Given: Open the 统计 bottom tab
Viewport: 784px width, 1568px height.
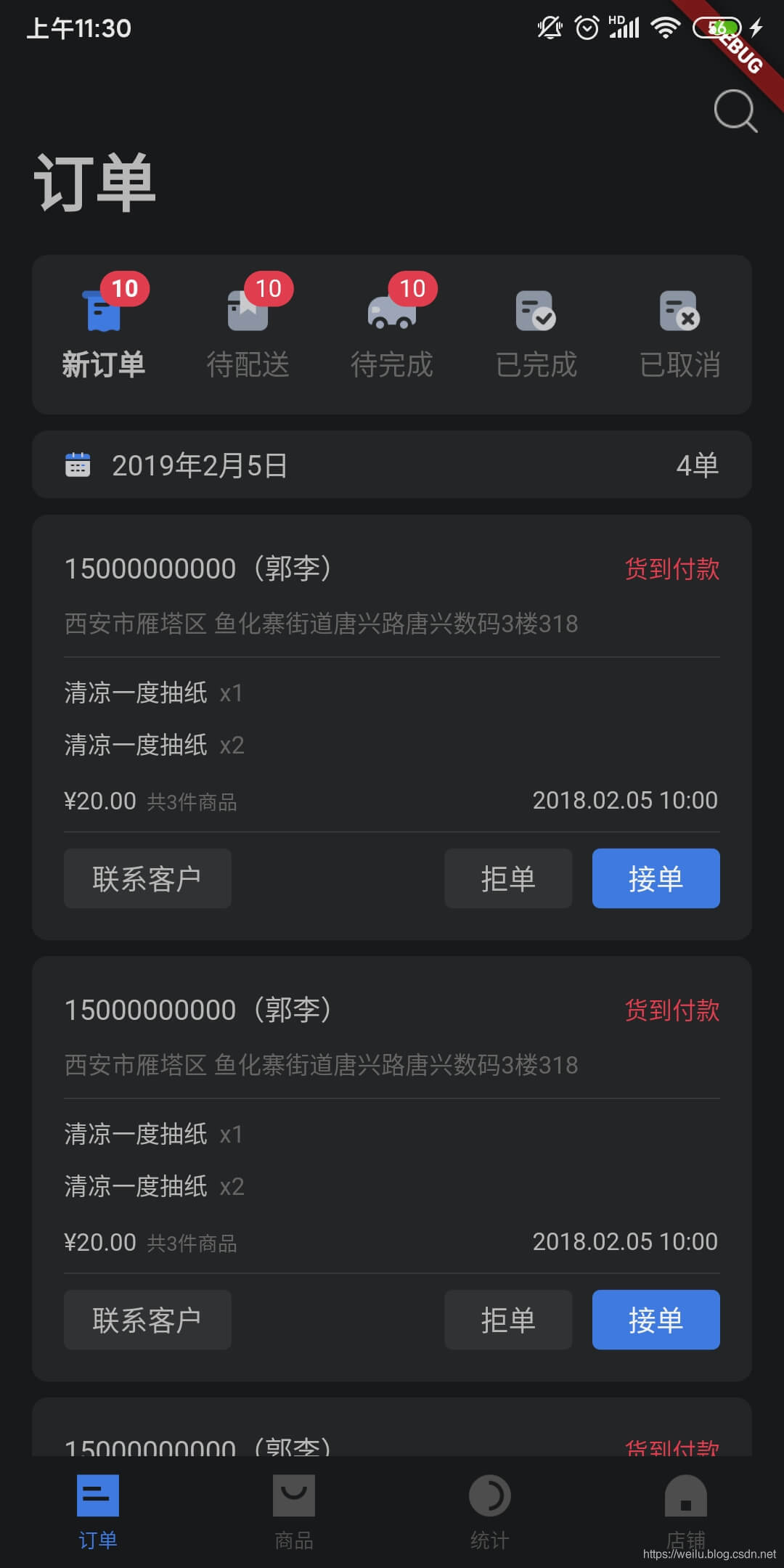Looking at the screenshot, I should [x=490, y=1511].
